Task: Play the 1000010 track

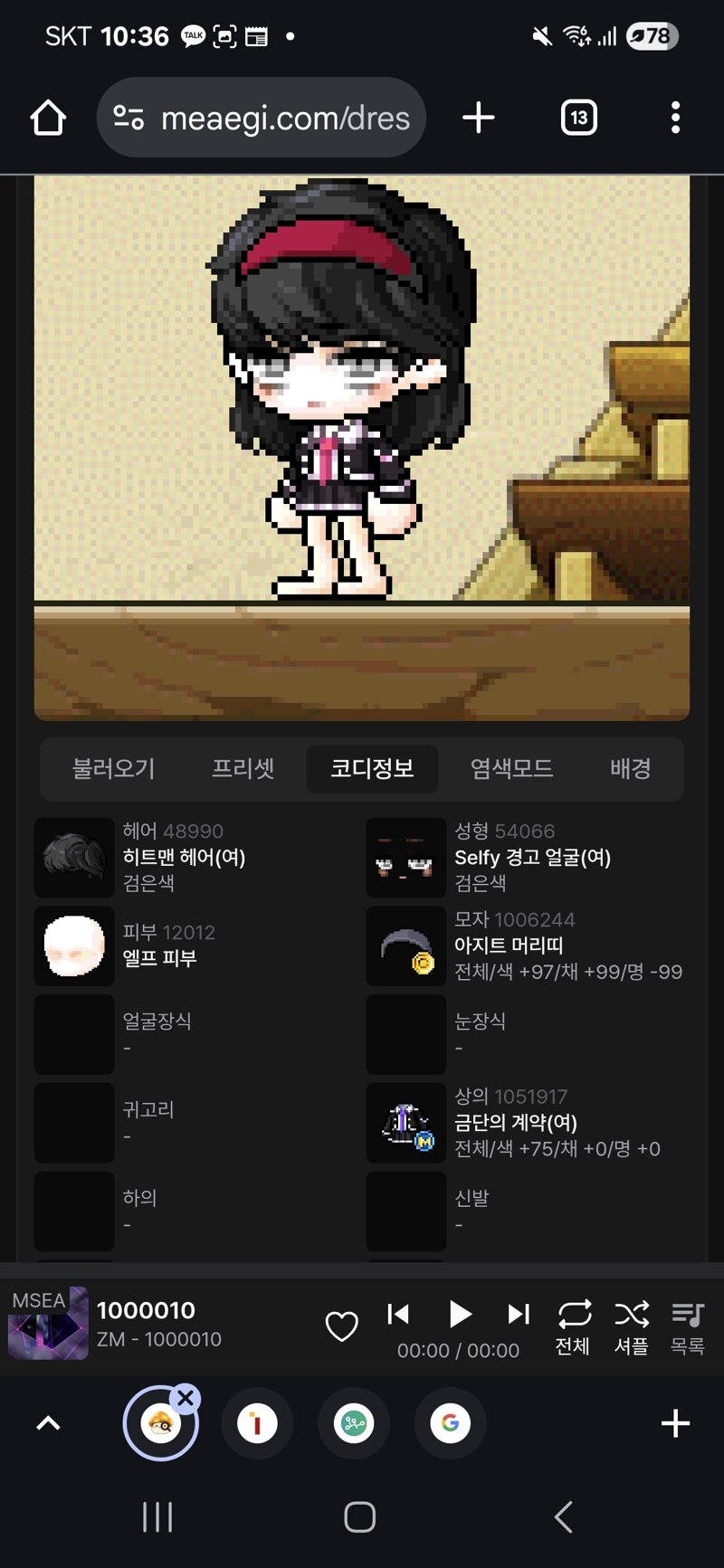Action: [x=460, y=1314]
